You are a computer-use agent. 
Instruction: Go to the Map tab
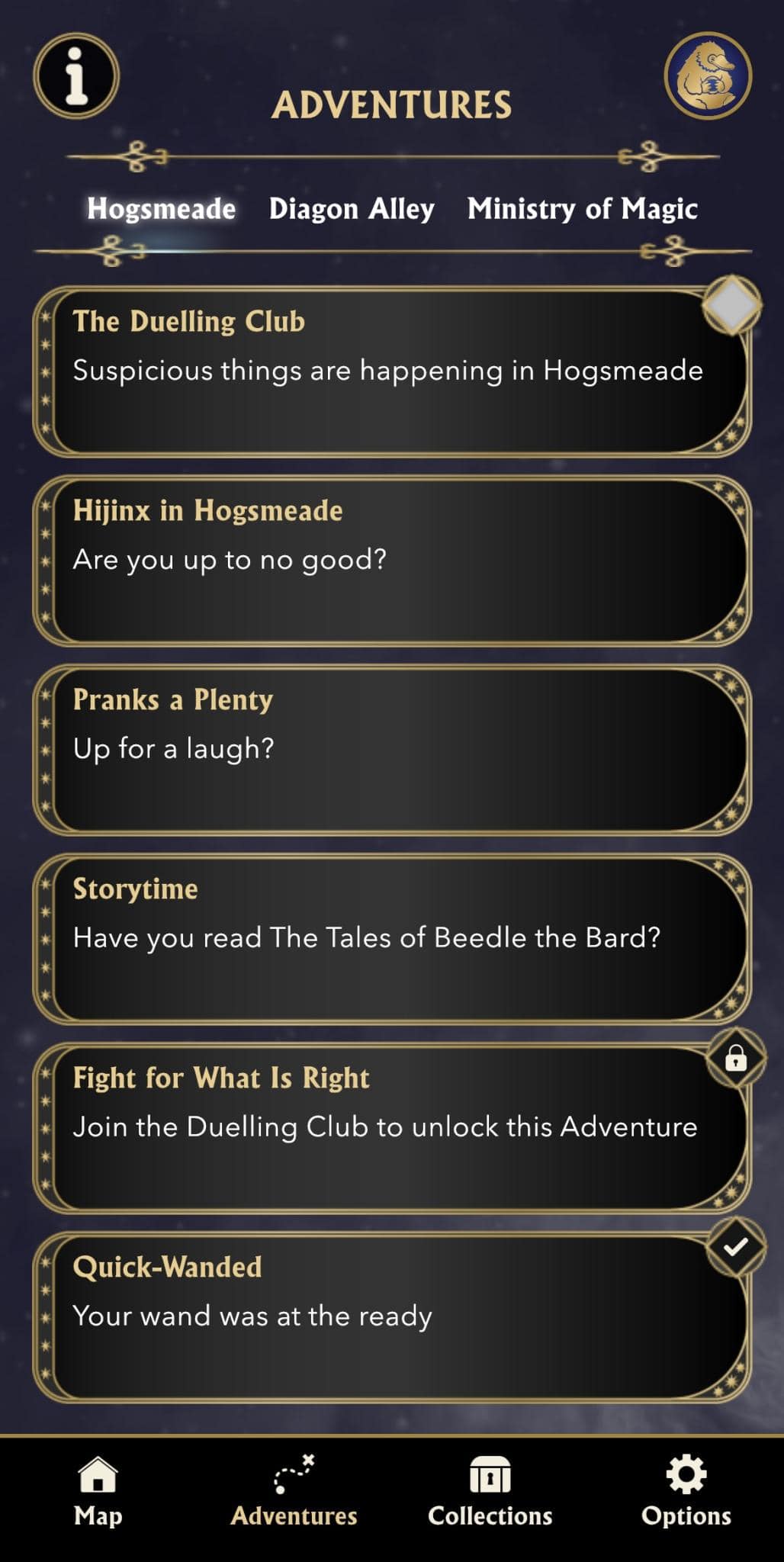pyautogui.click(x=98, y=1491)
